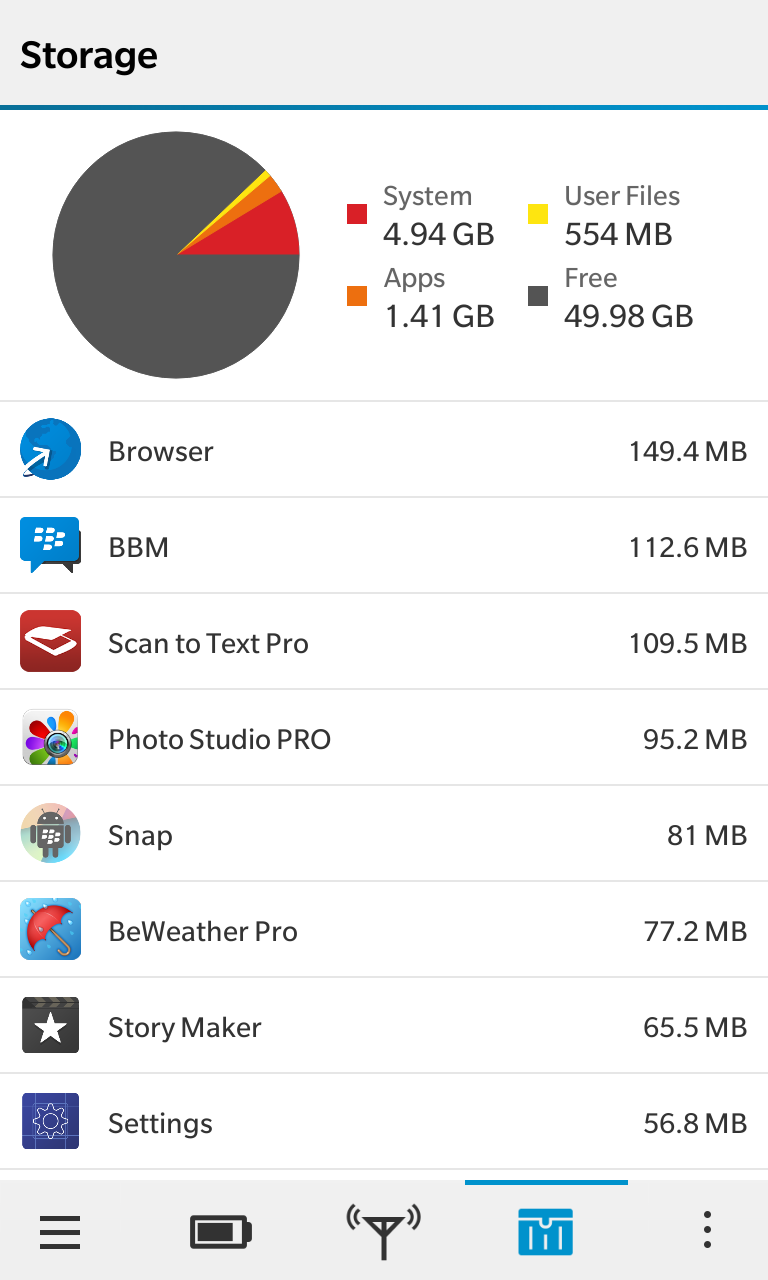Switch to the battery tab
Image resolution: width=768 pixels, height=1280 pixels.
coord(221,1230)
